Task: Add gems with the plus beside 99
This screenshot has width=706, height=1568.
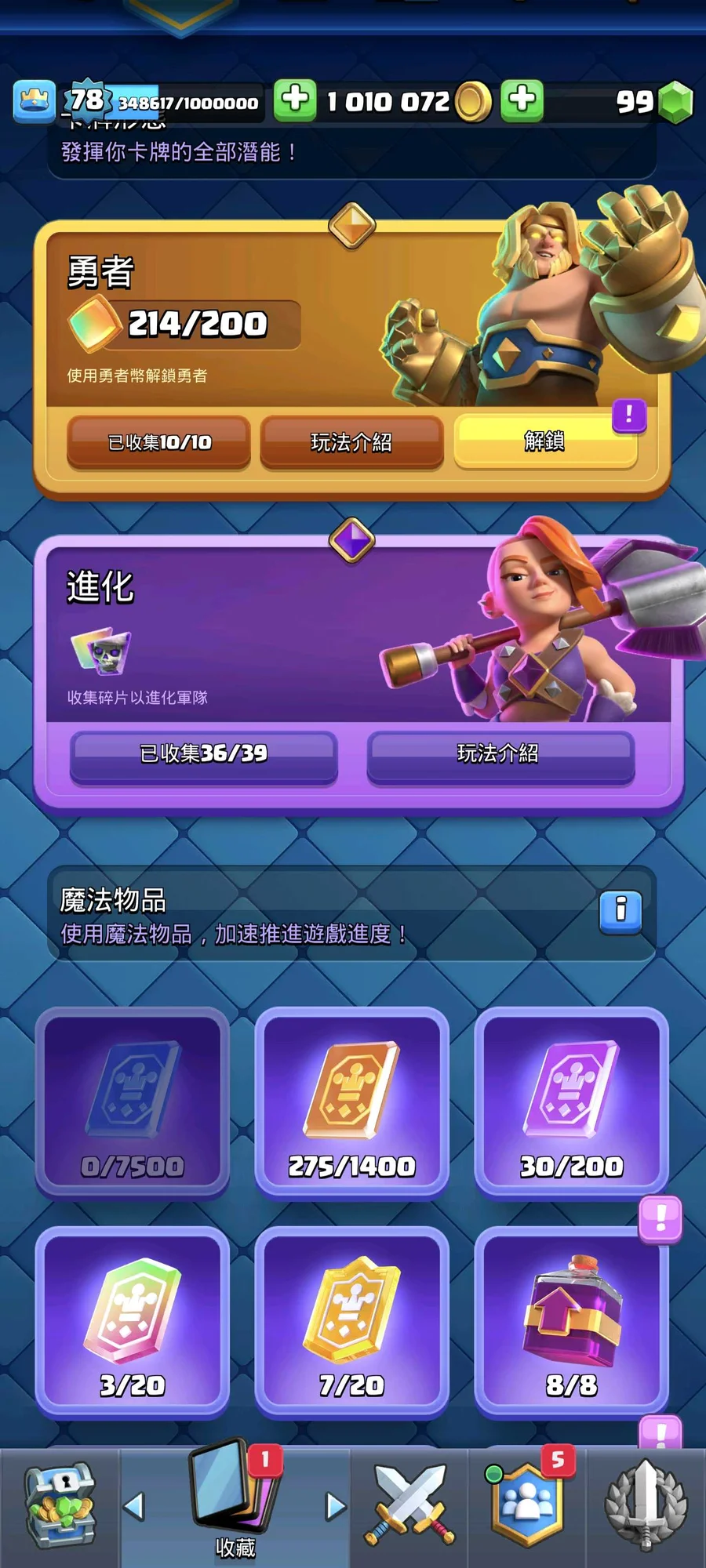Action: point(522,100)
